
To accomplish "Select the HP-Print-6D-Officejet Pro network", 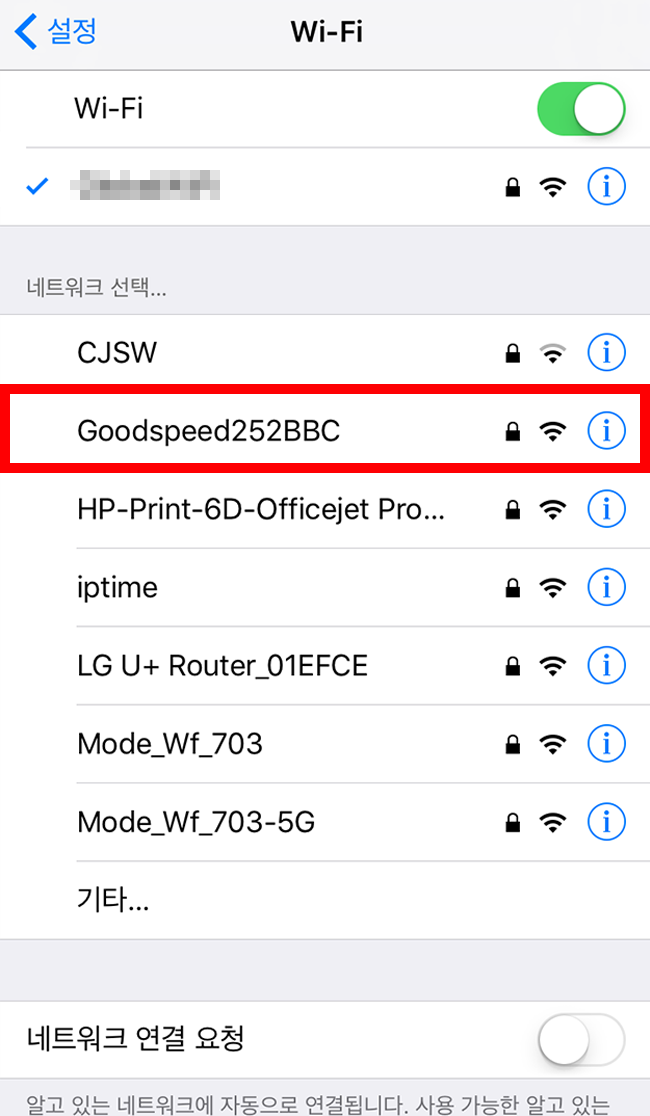I will [260, 509].
